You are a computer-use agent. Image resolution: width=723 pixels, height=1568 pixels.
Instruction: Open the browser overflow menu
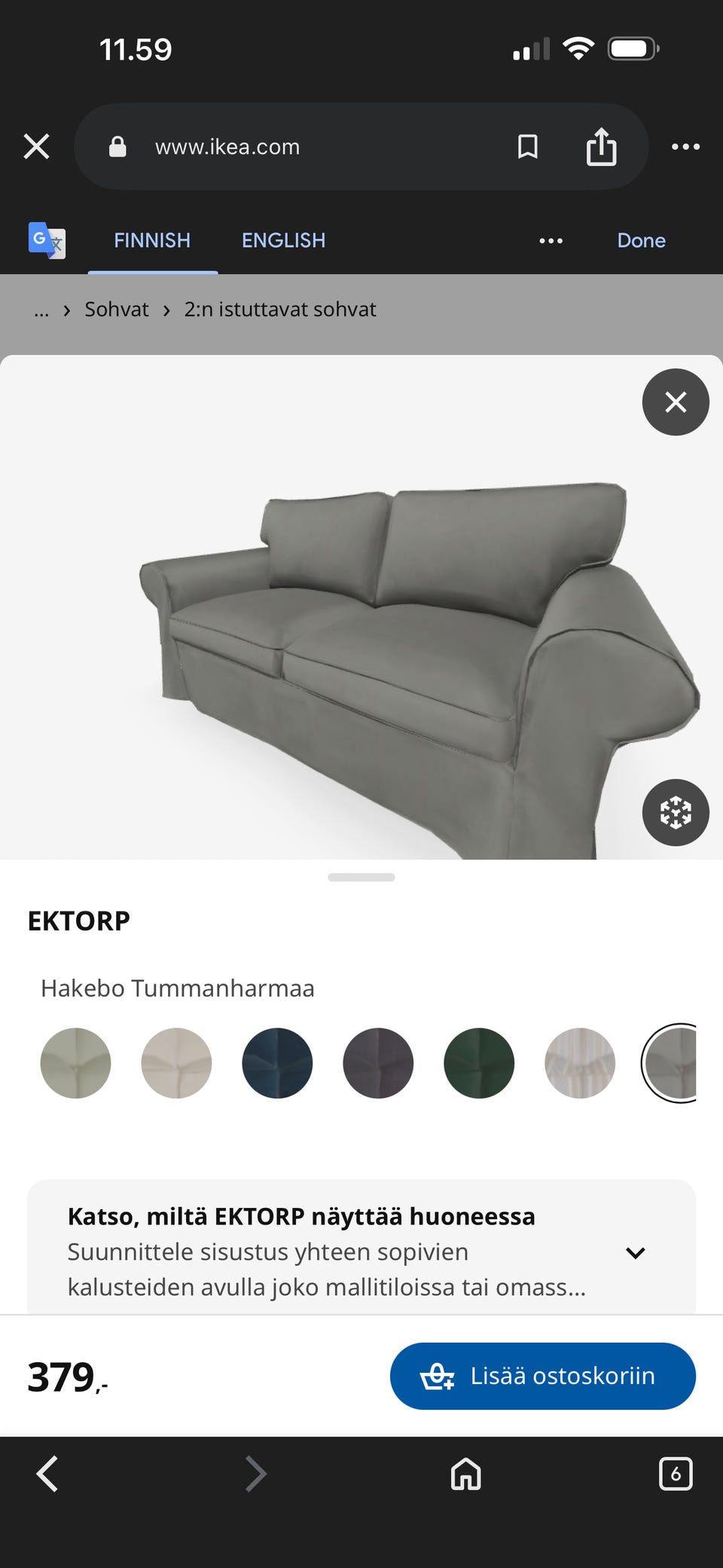point(685,147)
